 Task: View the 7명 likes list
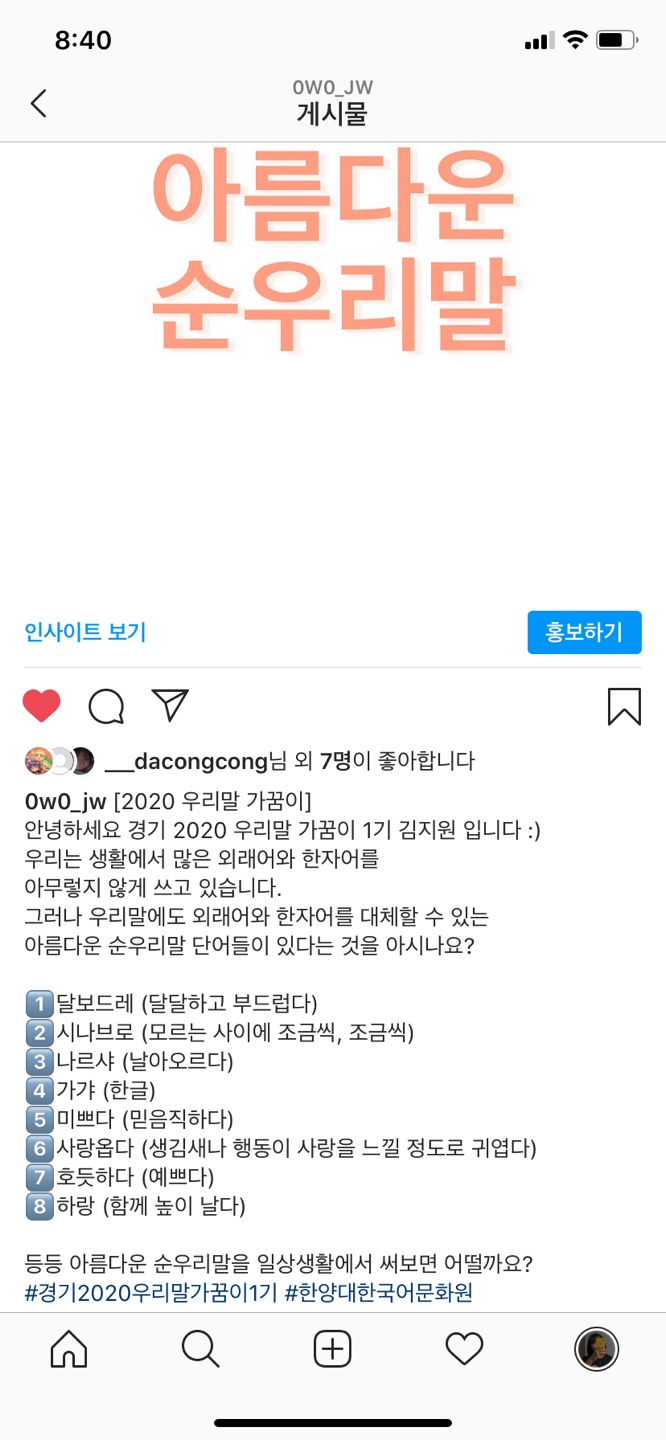[x=336, y=761]
